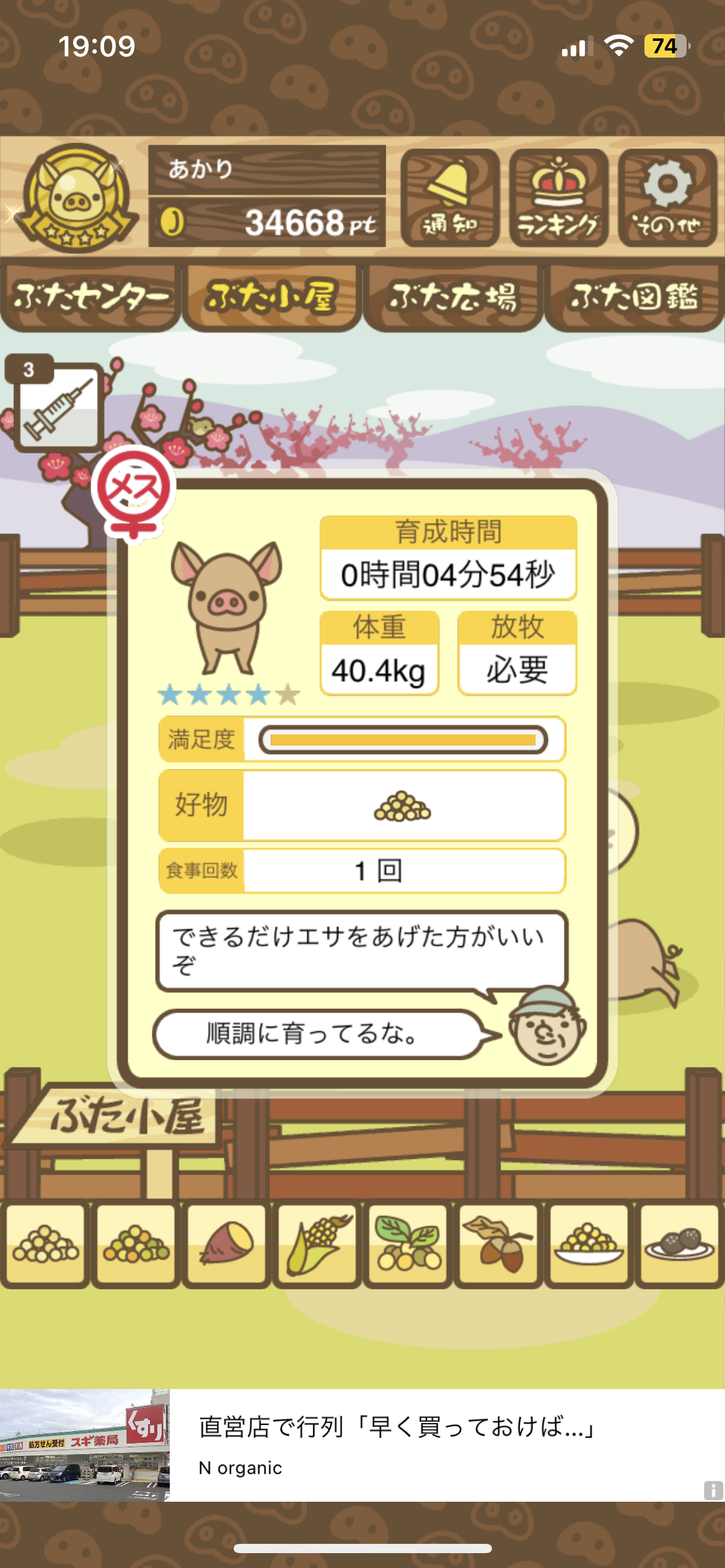Open the ランキング crown button
The width and height of the screenshot is (725, 1568).
point(558,198)
